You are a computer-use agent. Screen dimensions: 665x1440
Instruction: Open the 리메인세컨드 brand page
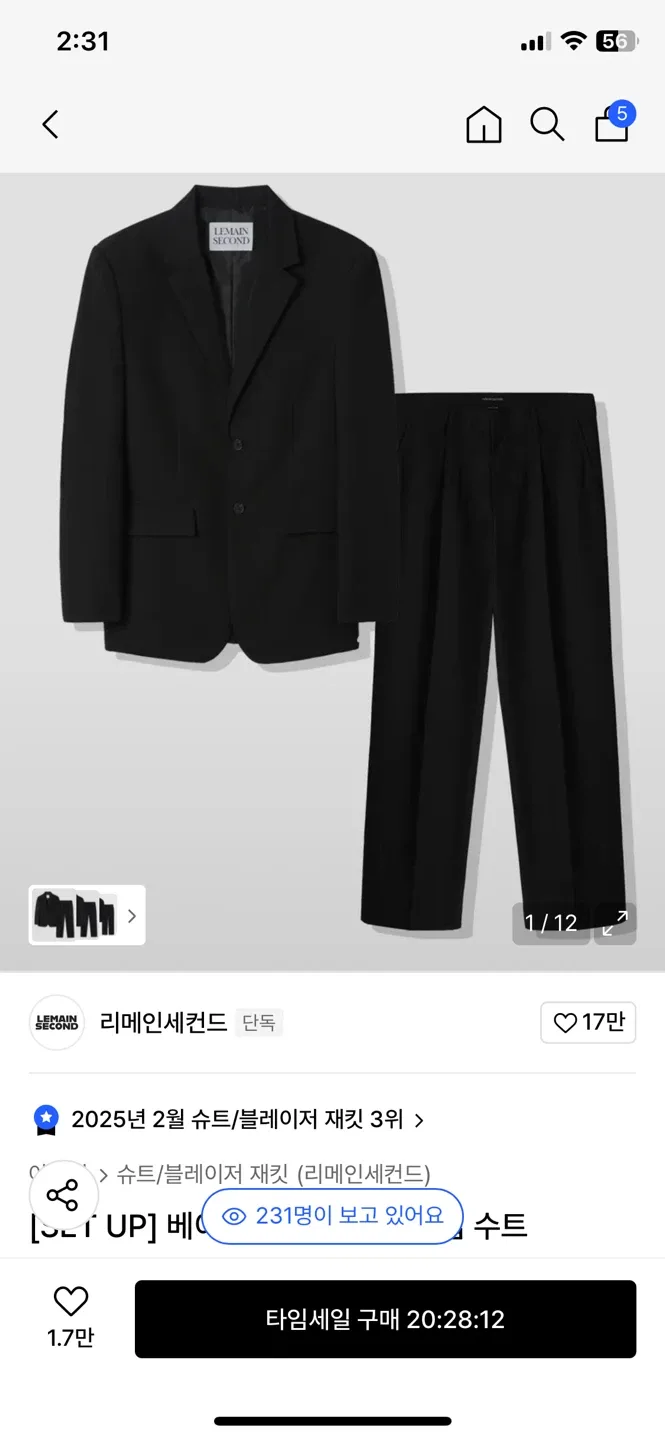point(163,1023)
